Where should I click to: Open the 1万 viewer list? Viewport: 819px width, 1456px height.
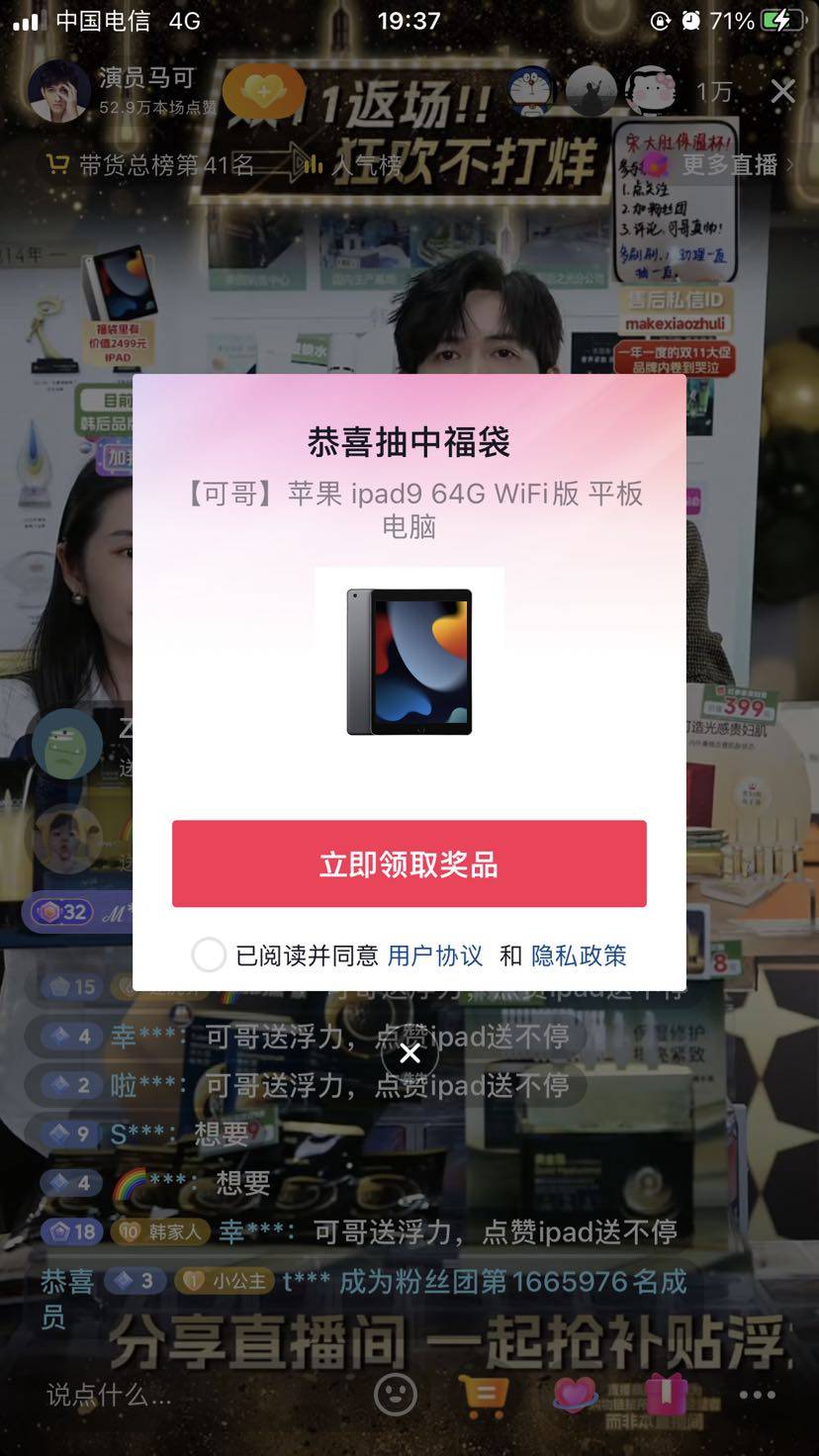click(713, 92)
